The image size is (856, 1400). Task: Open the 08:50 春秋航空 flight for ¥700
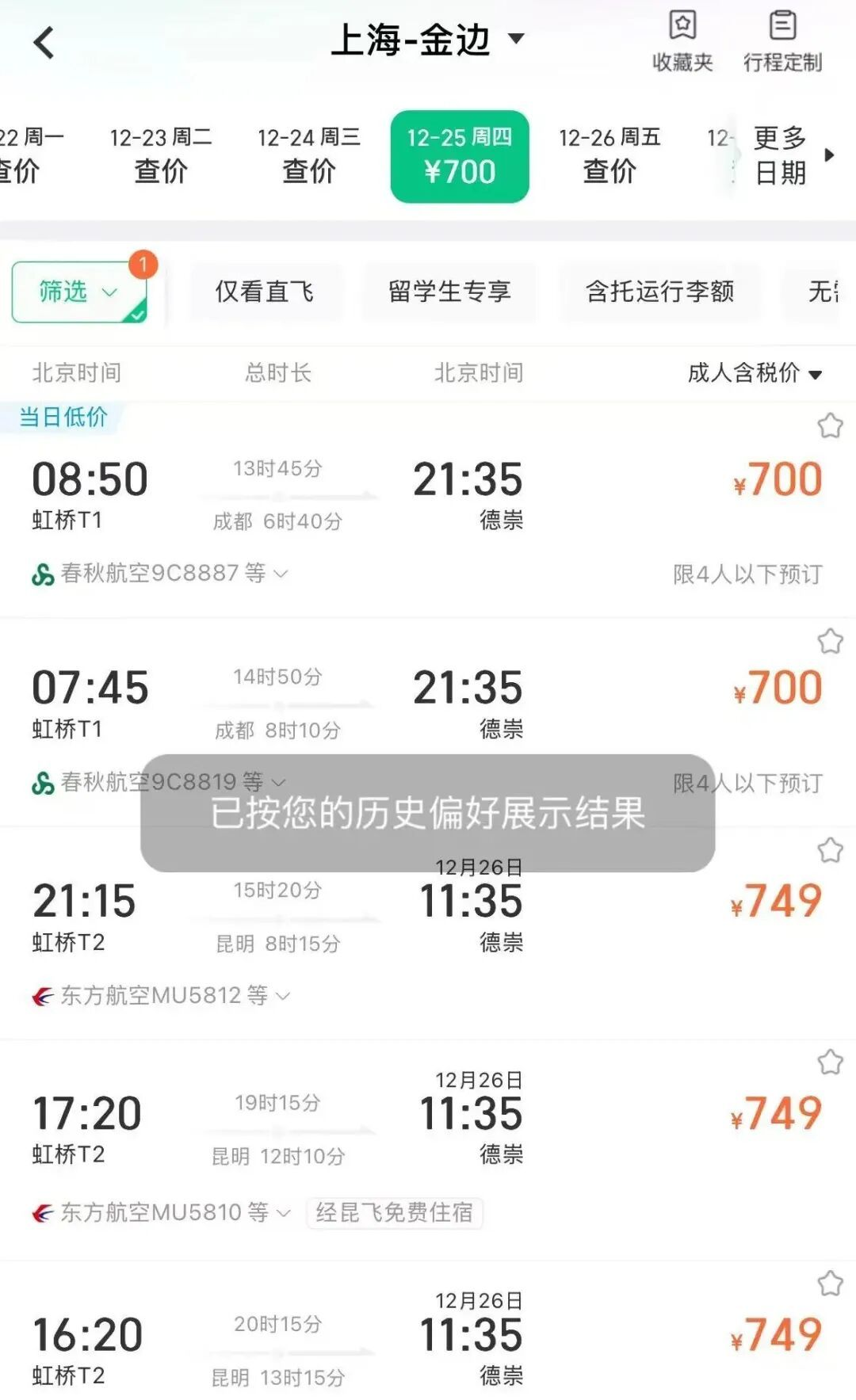428,491
